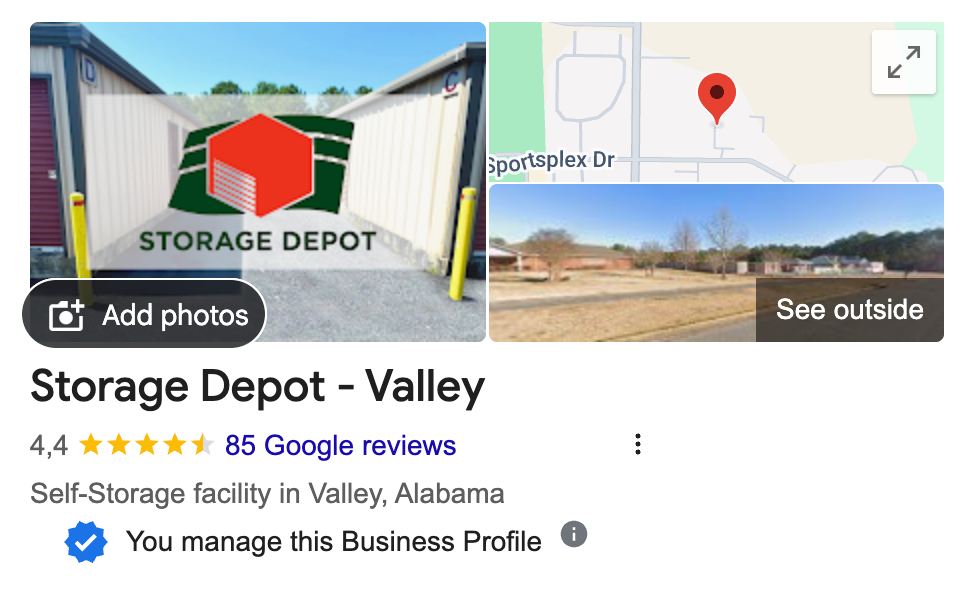
Task: Tap the info icon beside Business Profile
Action: (573, 534)
